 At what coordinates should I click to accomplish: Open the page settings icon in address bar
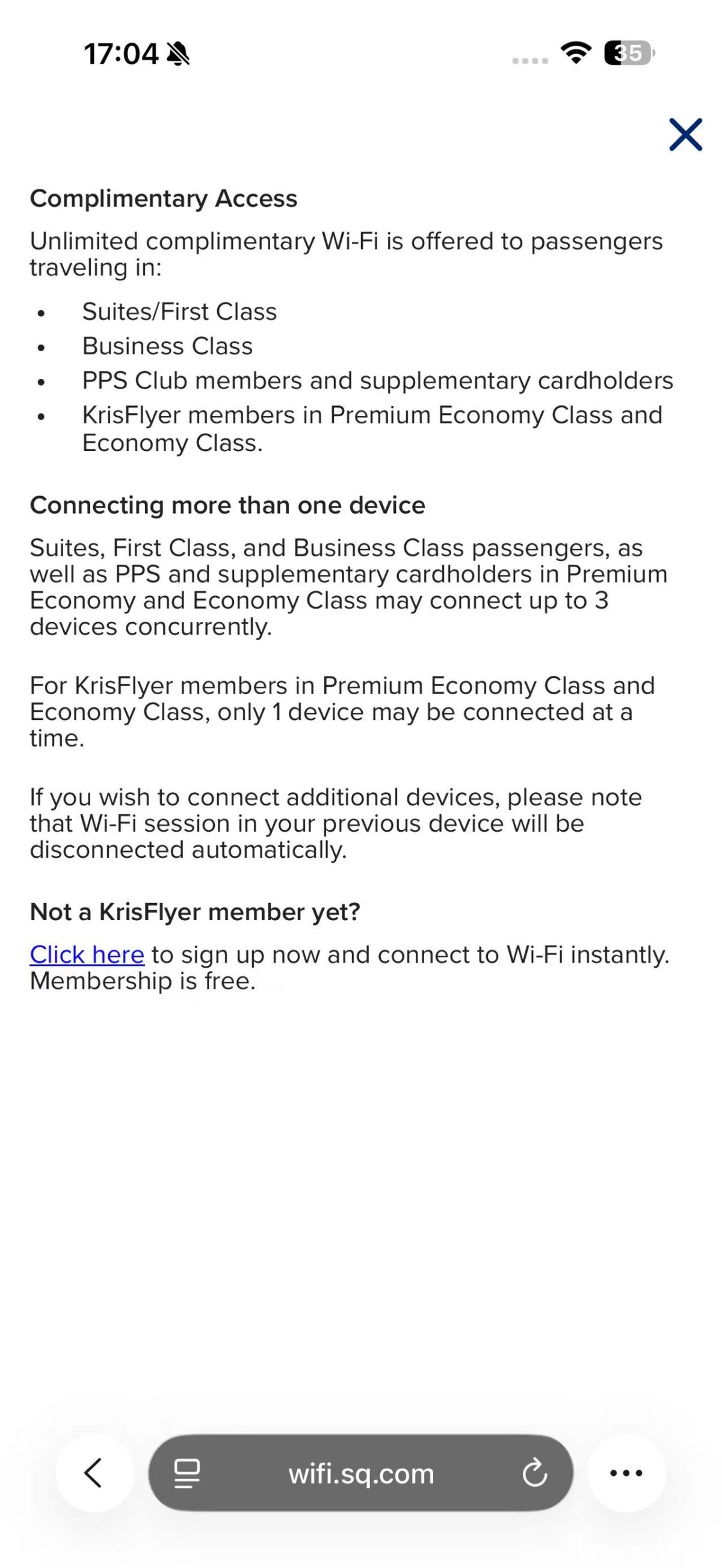click(x=187, y=1473)
